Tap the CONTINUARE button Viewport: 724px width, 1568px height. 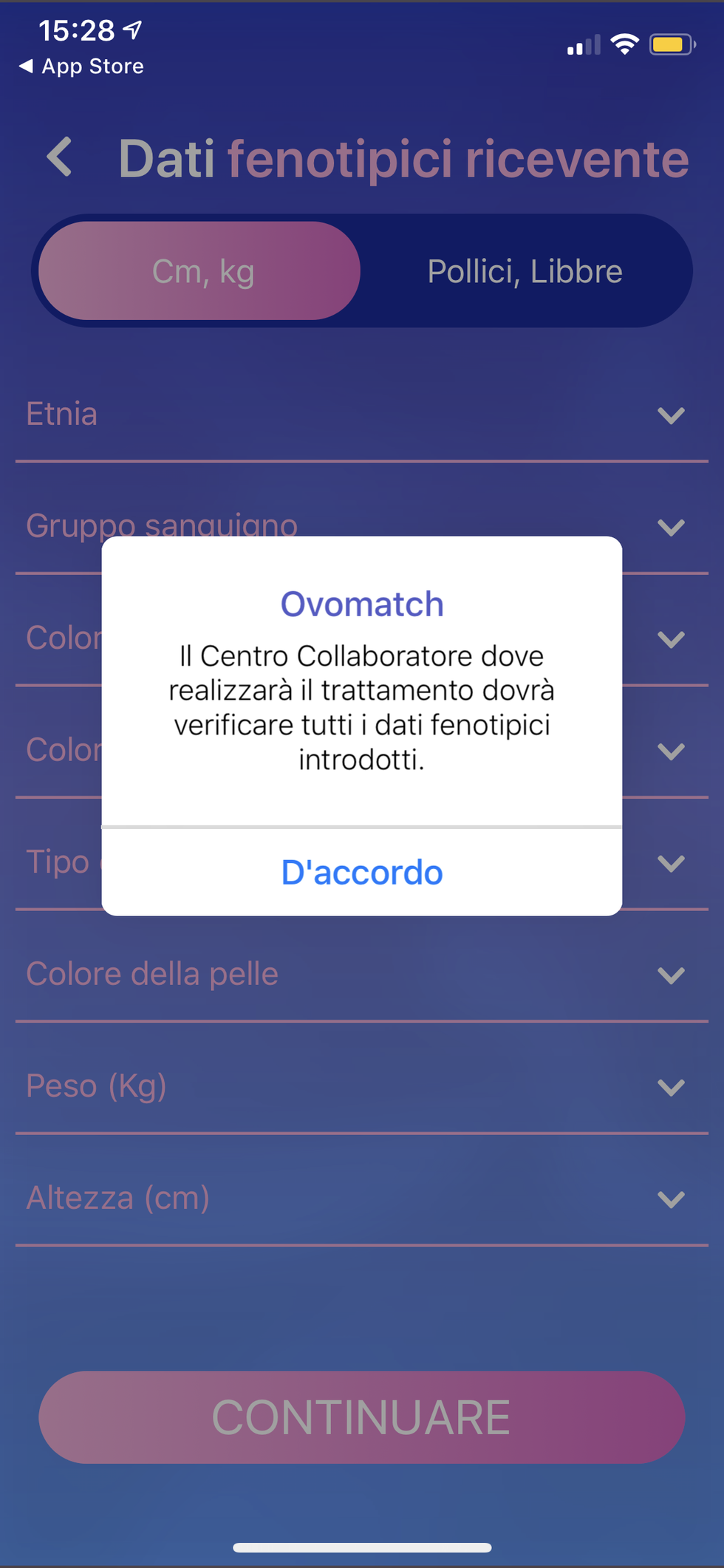coord(362,1417)
